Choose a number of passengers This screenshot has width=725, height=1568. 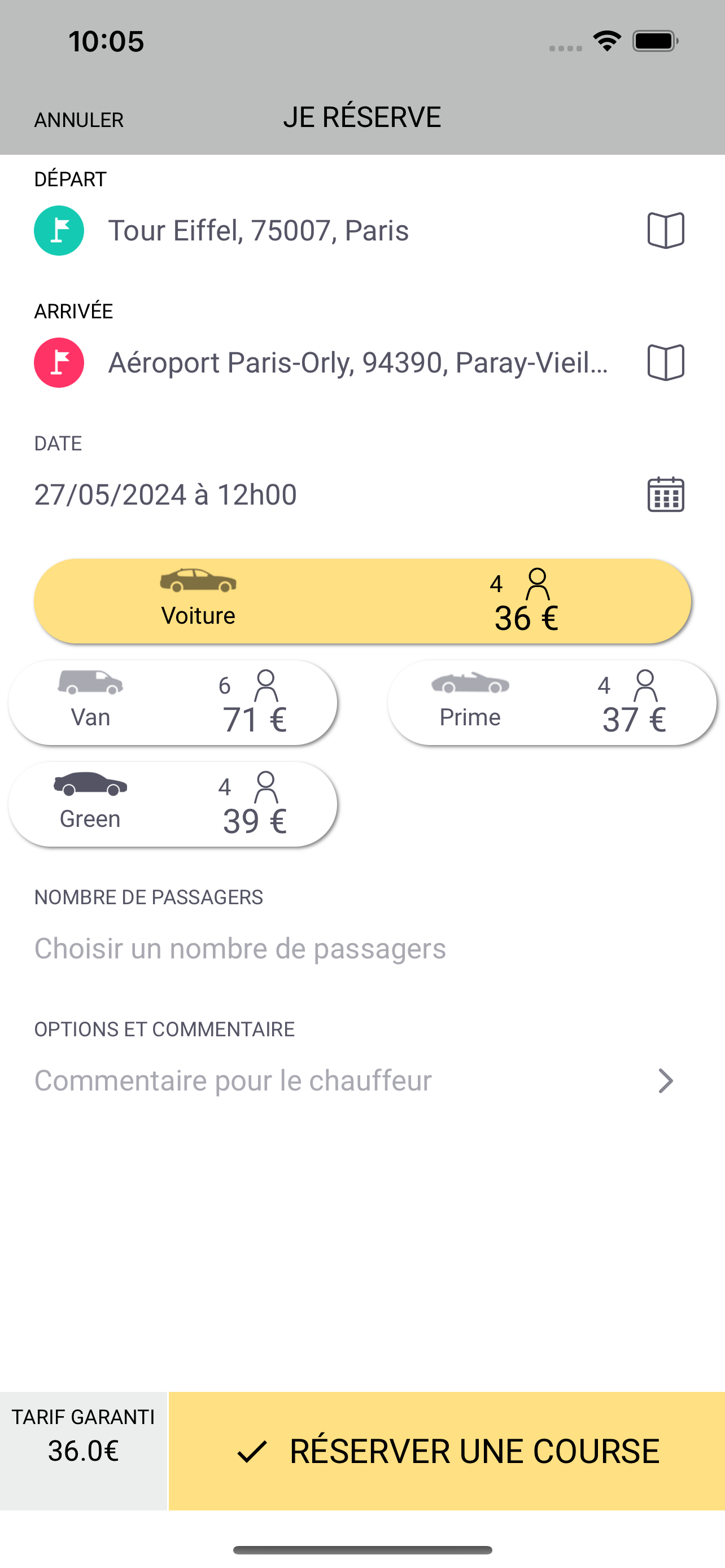(240, 948)
